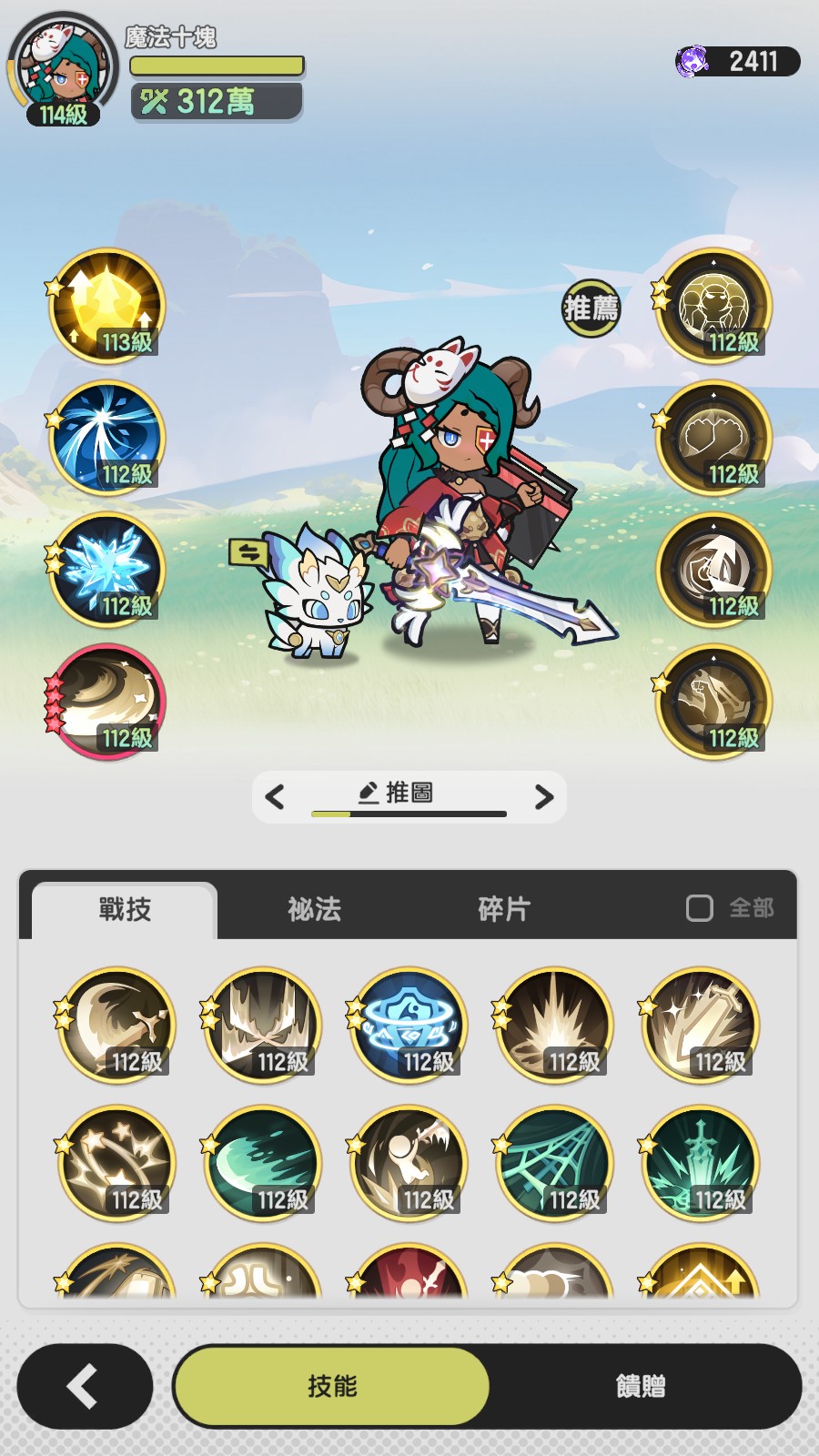
Task: Open the crowd silhouette equipped slot
Action: [x=713, y=307]
